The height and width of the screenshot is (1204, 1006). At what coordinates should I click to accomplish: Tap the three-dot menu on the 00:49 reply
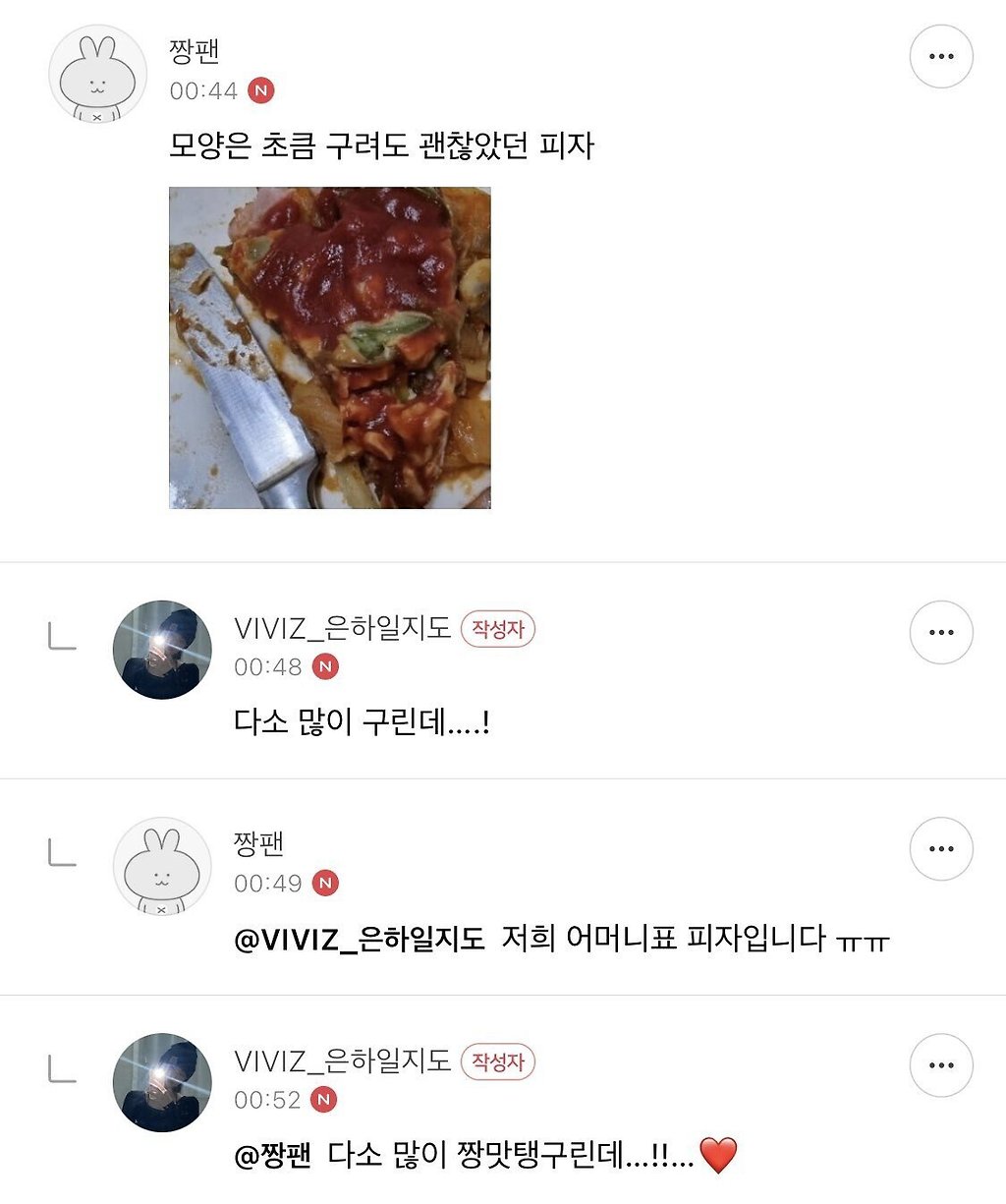click(940, 848)
